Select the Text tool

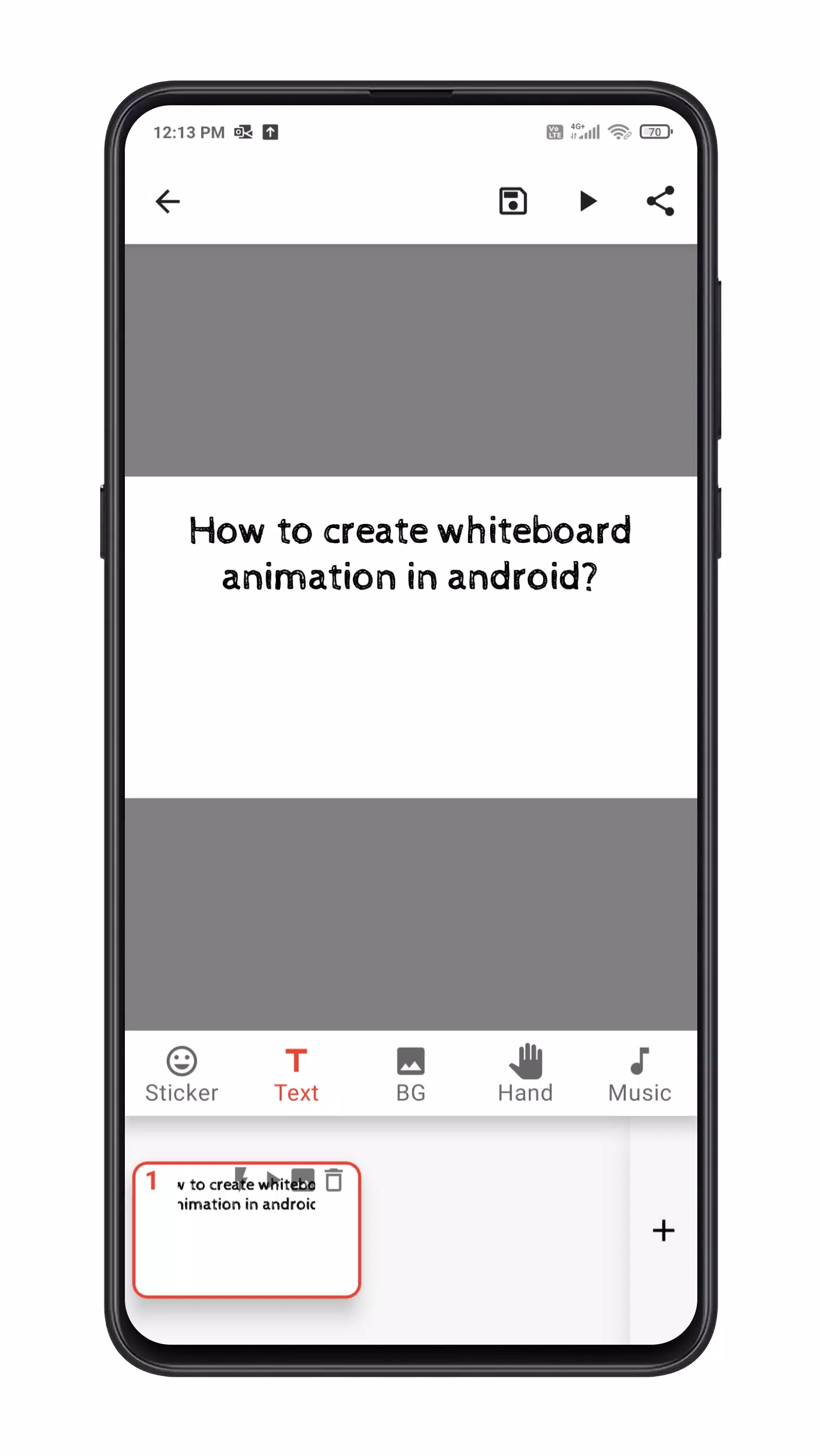coord(296,1074)
